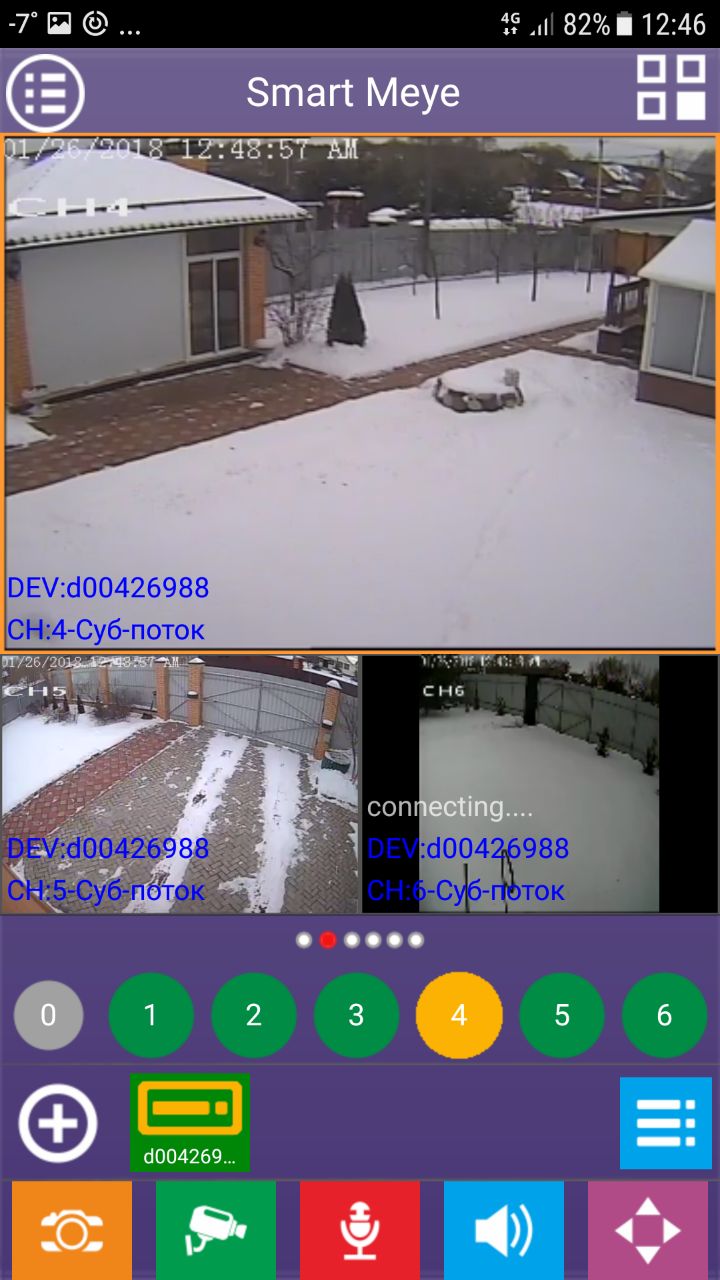
Task: Enable audio with the speaker icon
Action: click(504, 1228)
